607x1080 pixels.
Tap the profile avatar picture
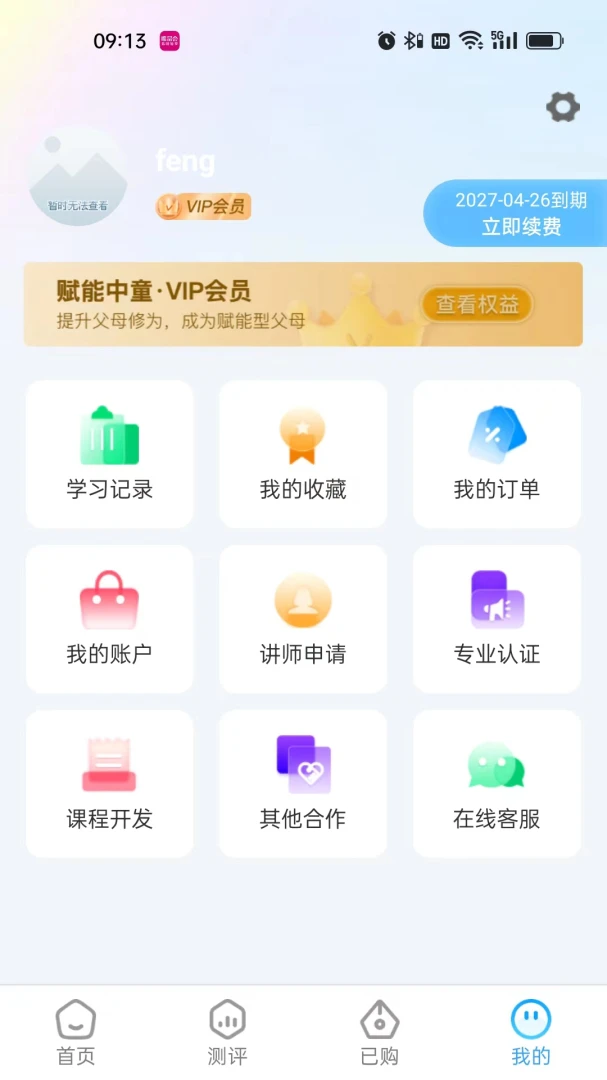point(78,176)
